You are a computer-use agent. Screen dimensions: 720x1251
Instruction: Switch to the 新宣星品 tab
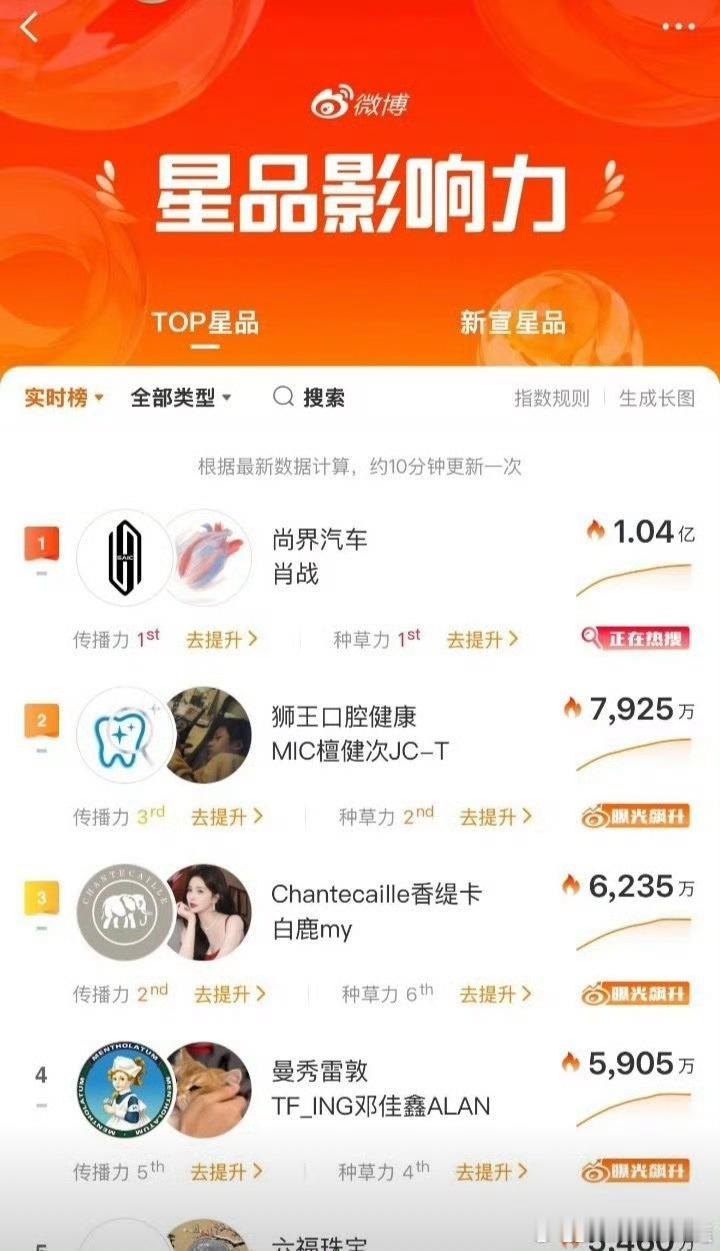519,322
